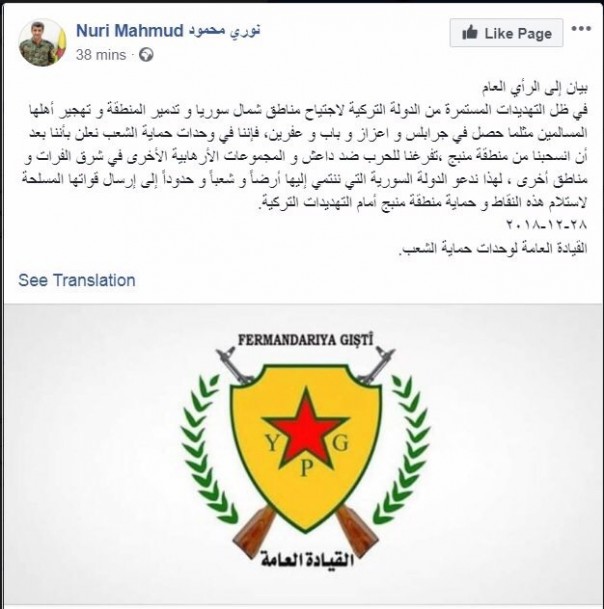Viewport: 604px width, 609px height.
Task: Tap the Like Page button
Action: coord(508,33)
